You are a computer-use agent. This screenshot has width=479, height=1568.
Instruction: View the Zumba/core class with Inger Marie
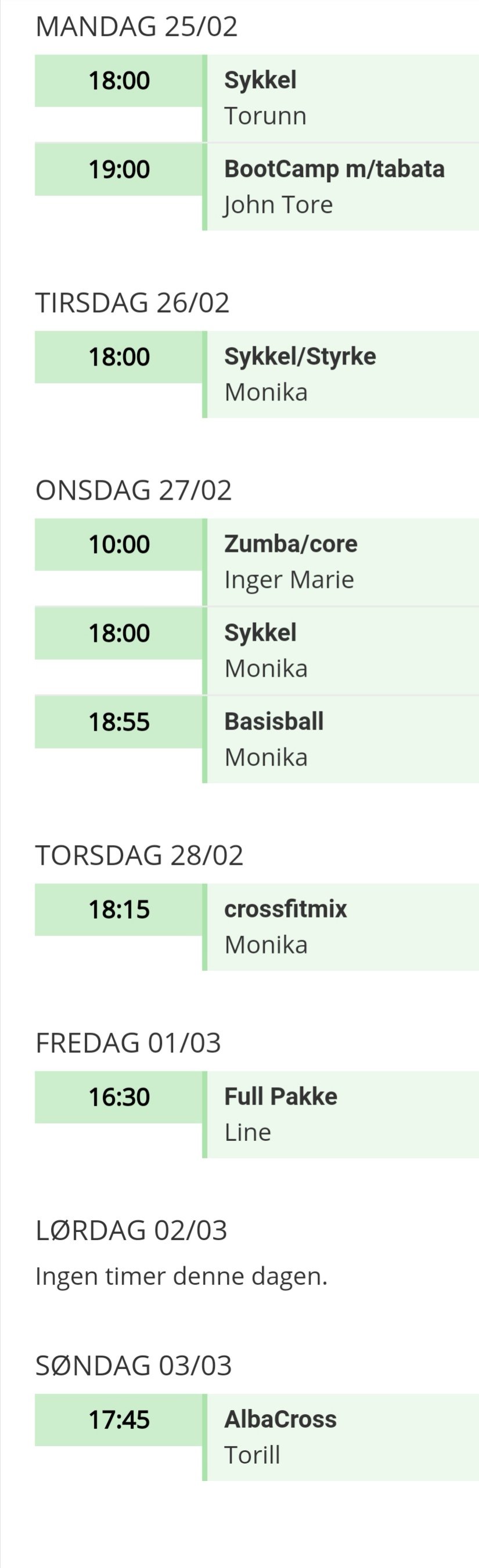coord(291,544)
